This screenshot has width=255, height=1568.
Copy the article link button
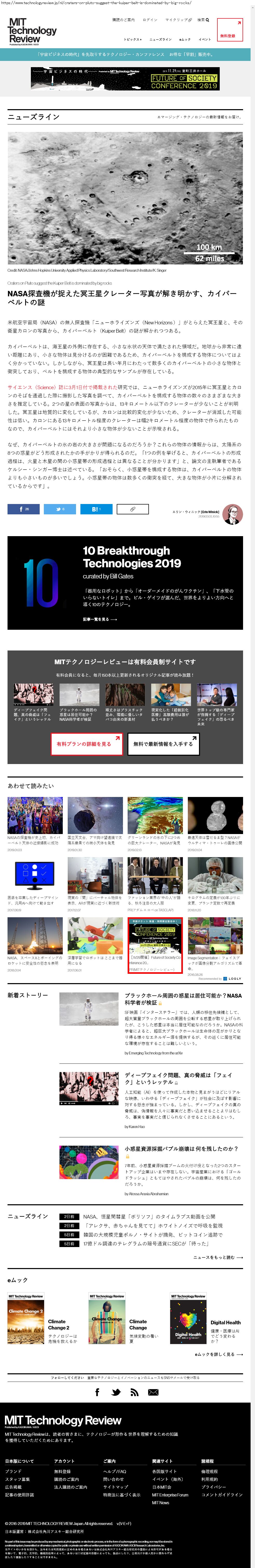coord(132,509)
